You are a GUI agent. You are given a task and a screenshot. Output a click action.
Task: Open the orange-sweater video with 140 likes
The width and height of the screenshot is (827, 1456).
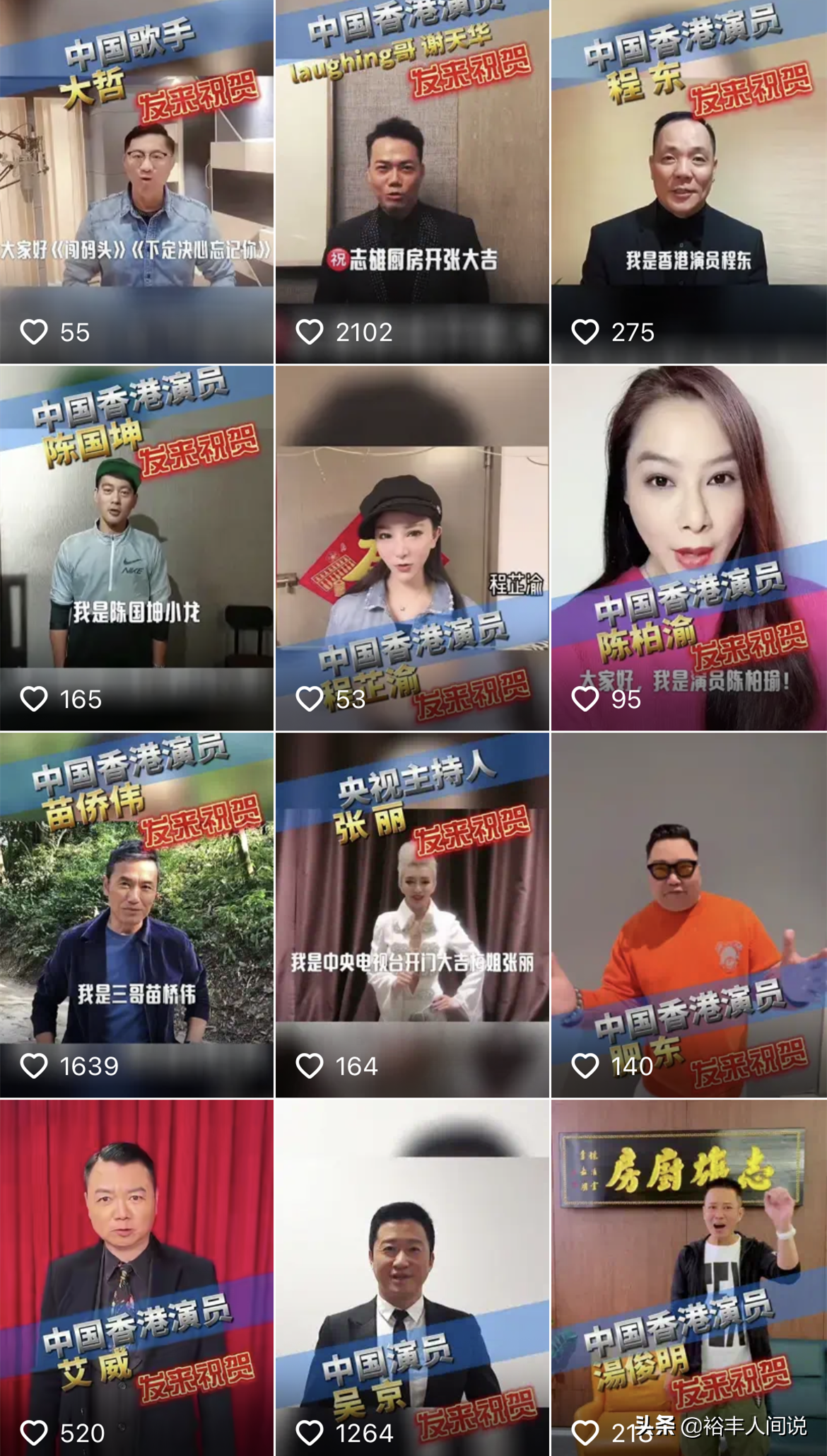click(688, 914)
